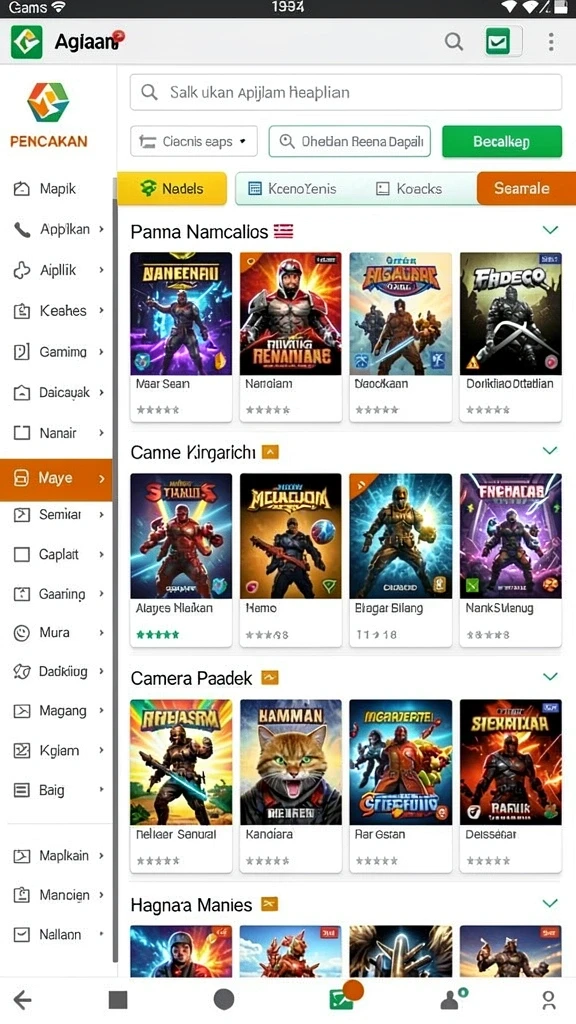Select Maye in the sidebar
576x1024 pixels.
[x=56, y=478]
